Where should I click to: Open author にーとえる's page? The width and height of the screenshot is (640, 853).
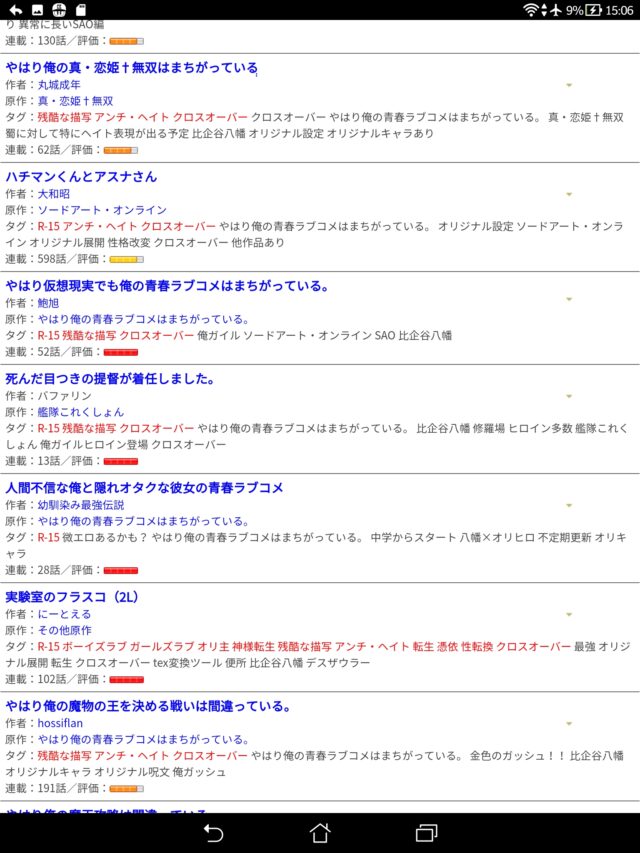coord(64,614)
